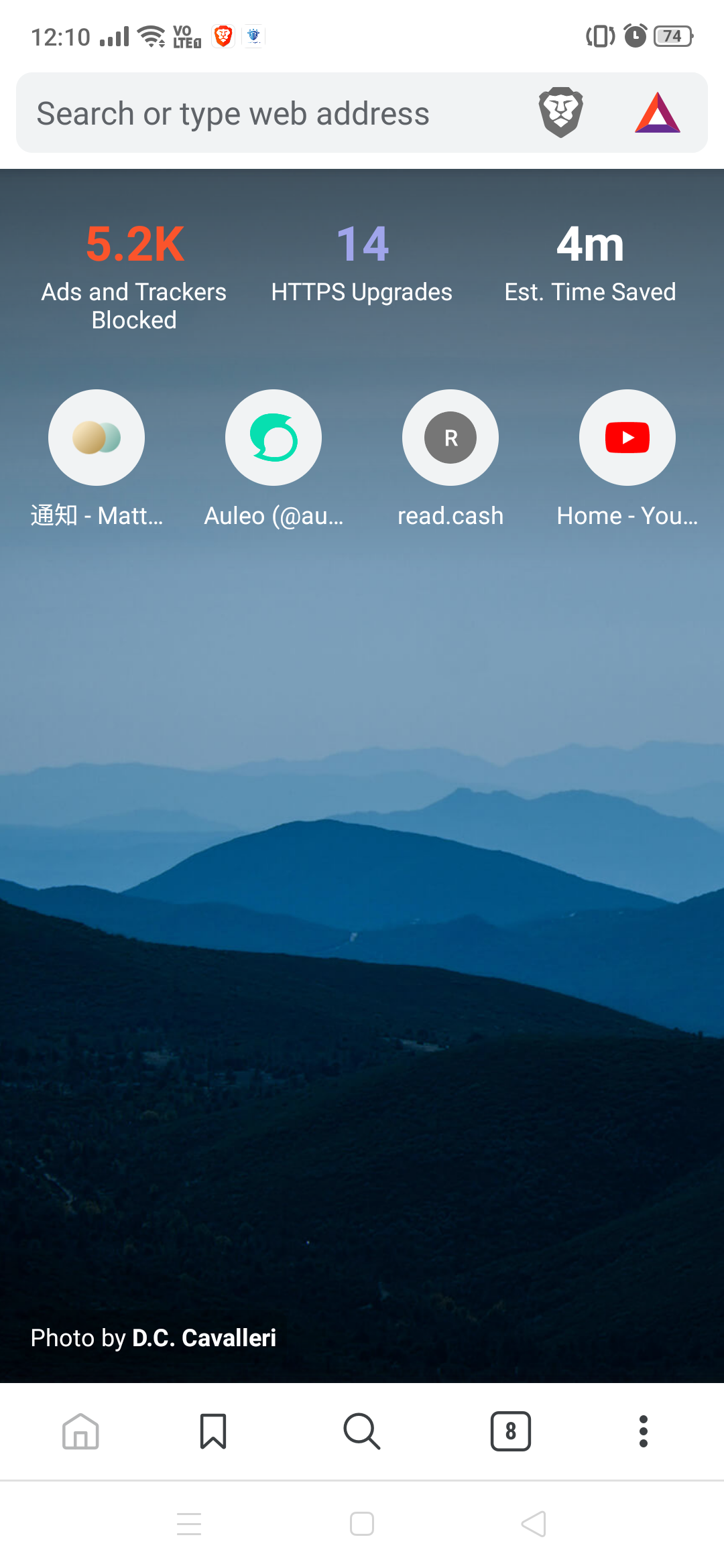The width and height of the screenshot is (724, 1568).
Task: Open bookmarks from bottom toolbar
Action: point(213,1431)
